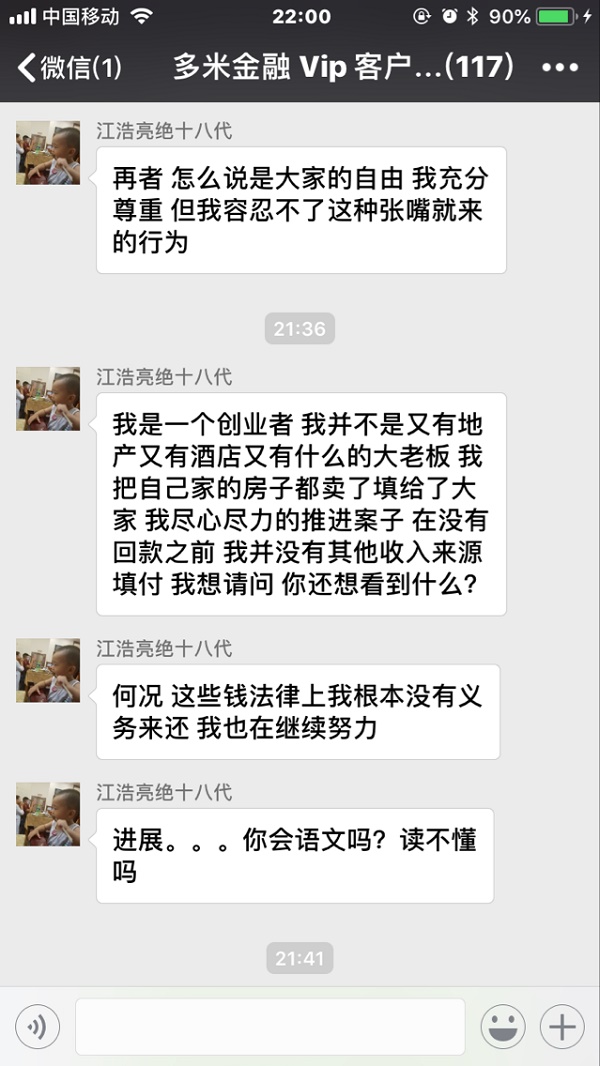The height and width of the screenshot is (1066, 600).
Task: Open the group chat overflow menu
Action: tap(560, 68)
